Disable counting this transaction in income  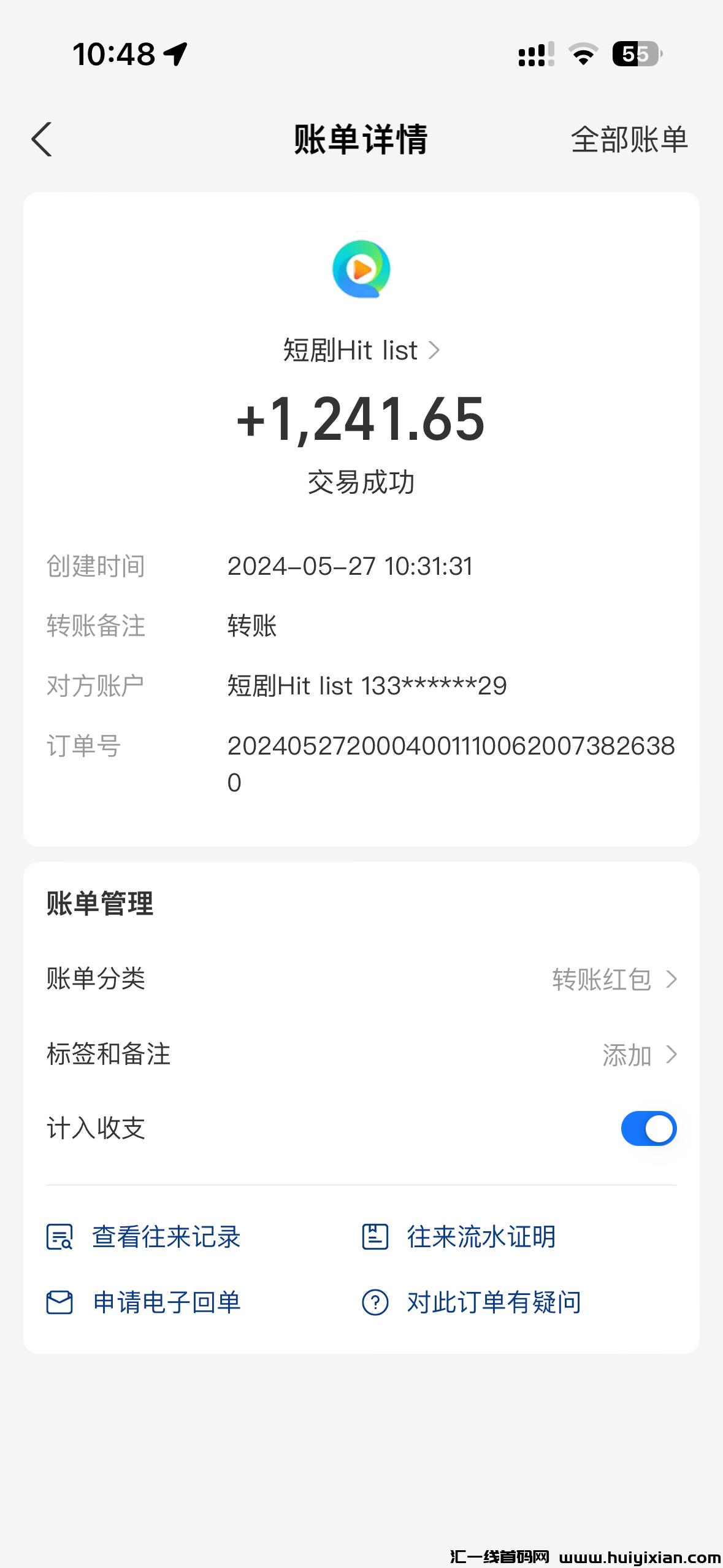[x=648, y=1129]
